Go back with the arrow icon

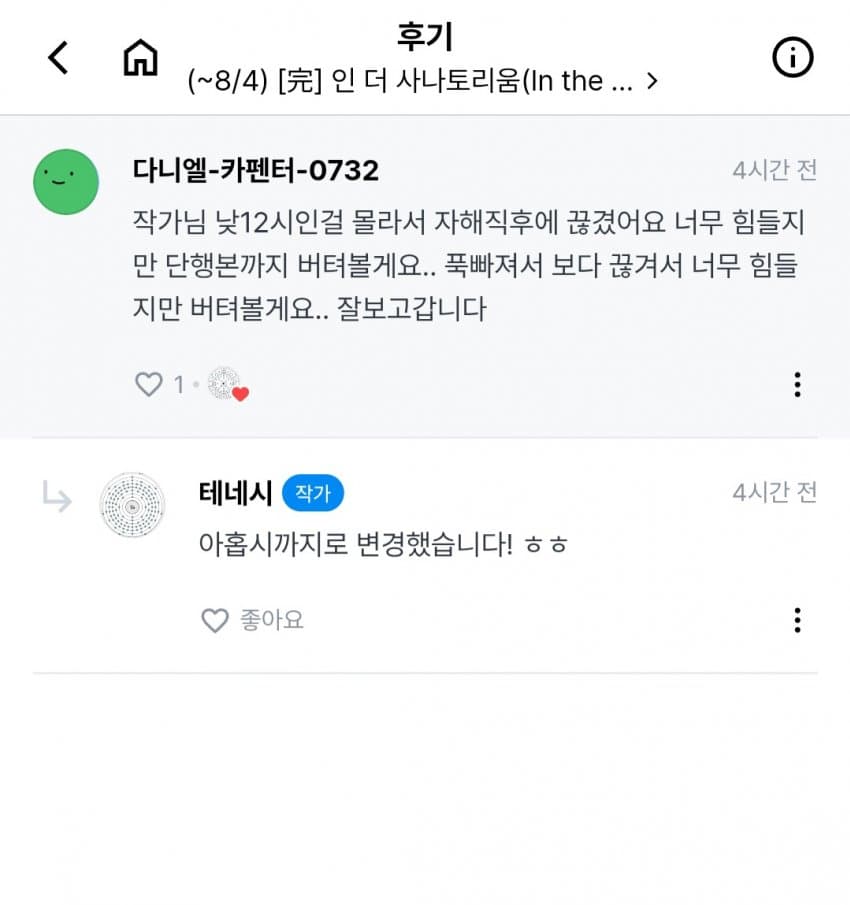pos(59,58)
